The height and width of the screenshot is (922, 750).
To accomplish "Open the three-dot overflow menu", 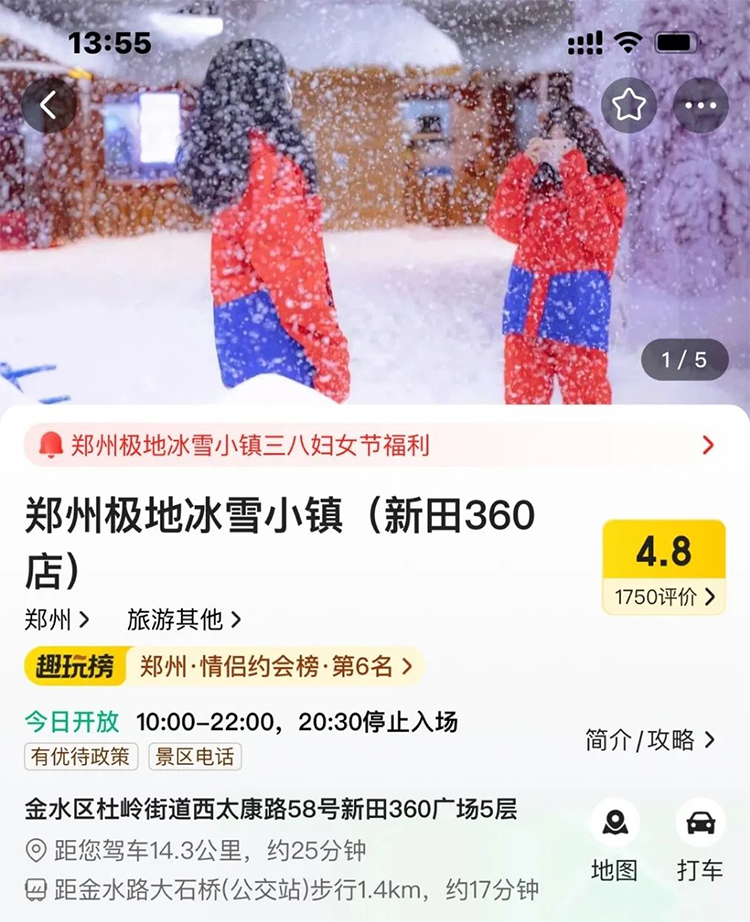I will [x=700, y=105].
